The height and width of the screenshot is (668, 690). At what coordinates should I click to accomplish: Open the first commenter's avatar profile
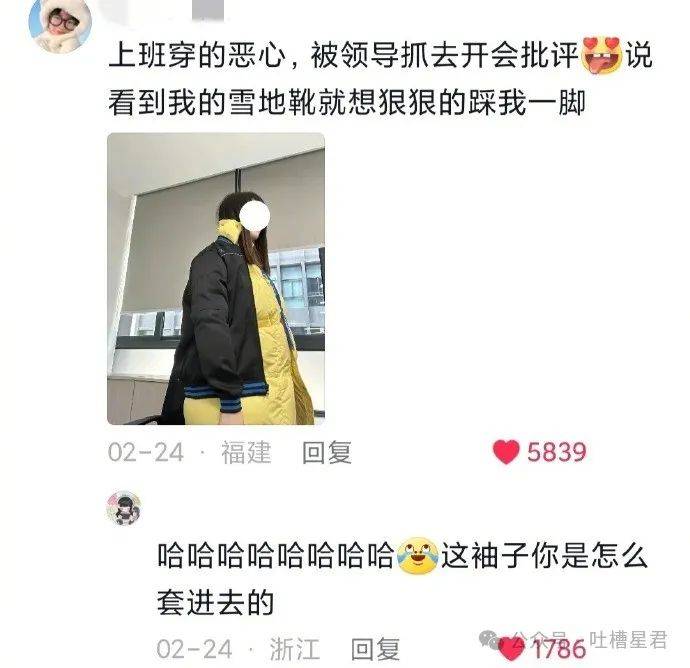(60, 20)
